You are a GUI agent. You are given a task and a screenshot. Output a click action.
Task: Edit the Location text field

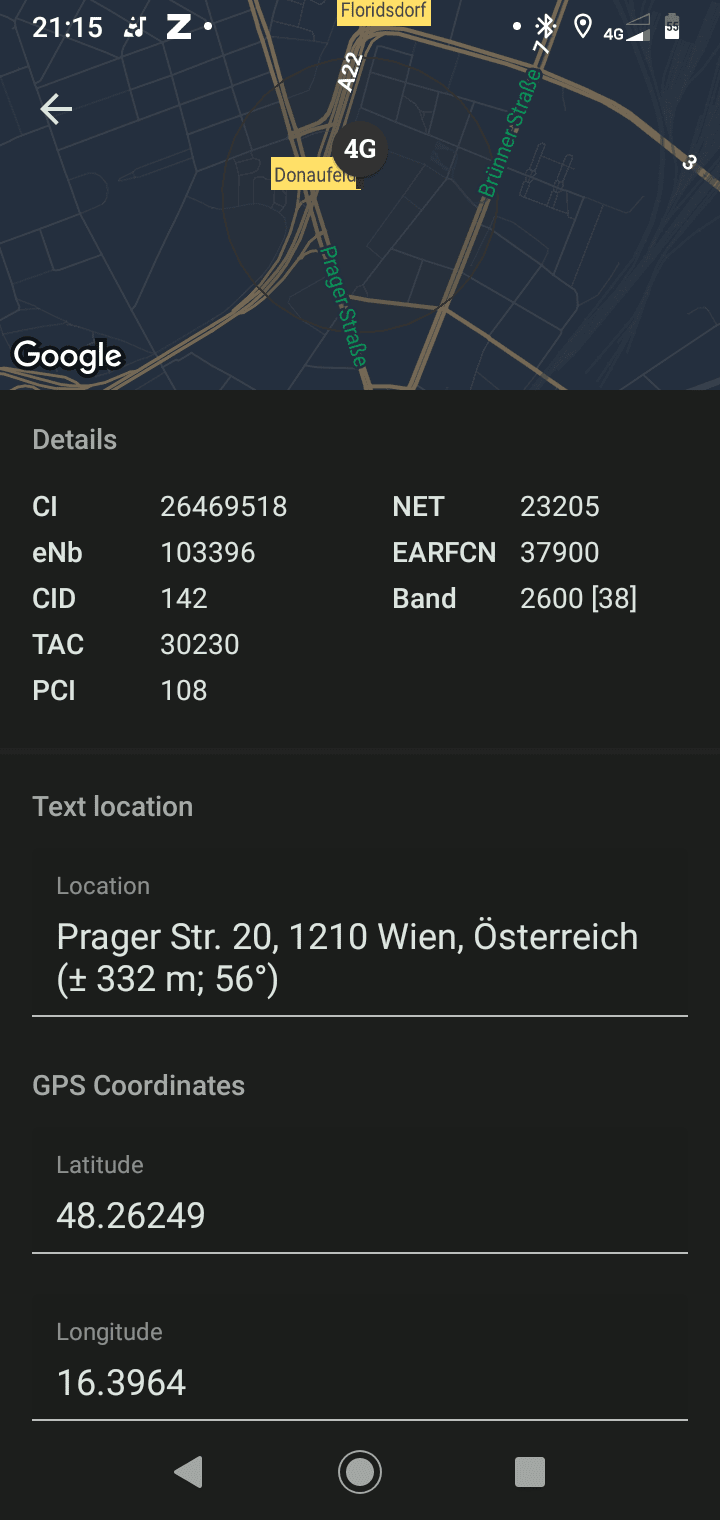tap(359, 957)
